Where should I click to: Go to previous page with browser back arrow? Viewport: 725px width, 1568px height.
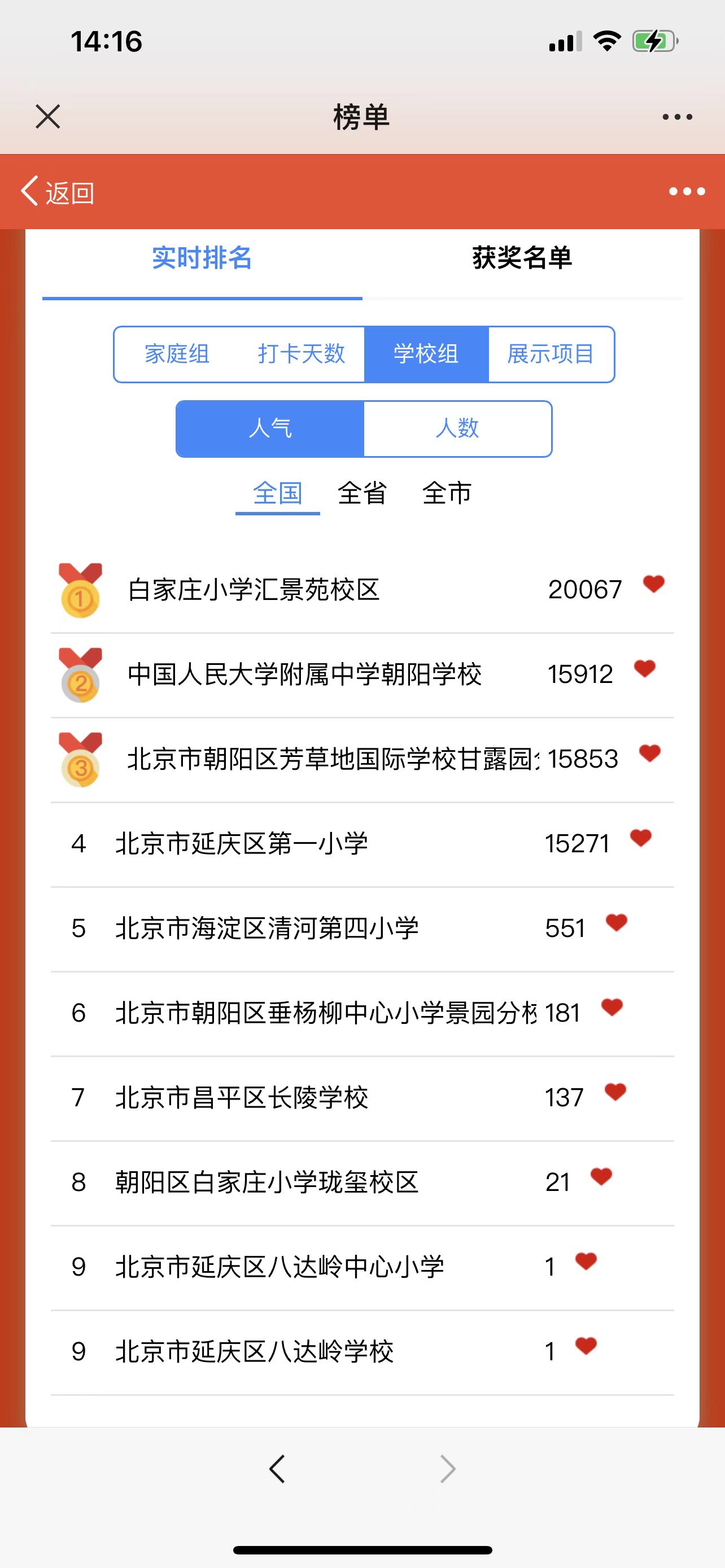[277, 1469]
